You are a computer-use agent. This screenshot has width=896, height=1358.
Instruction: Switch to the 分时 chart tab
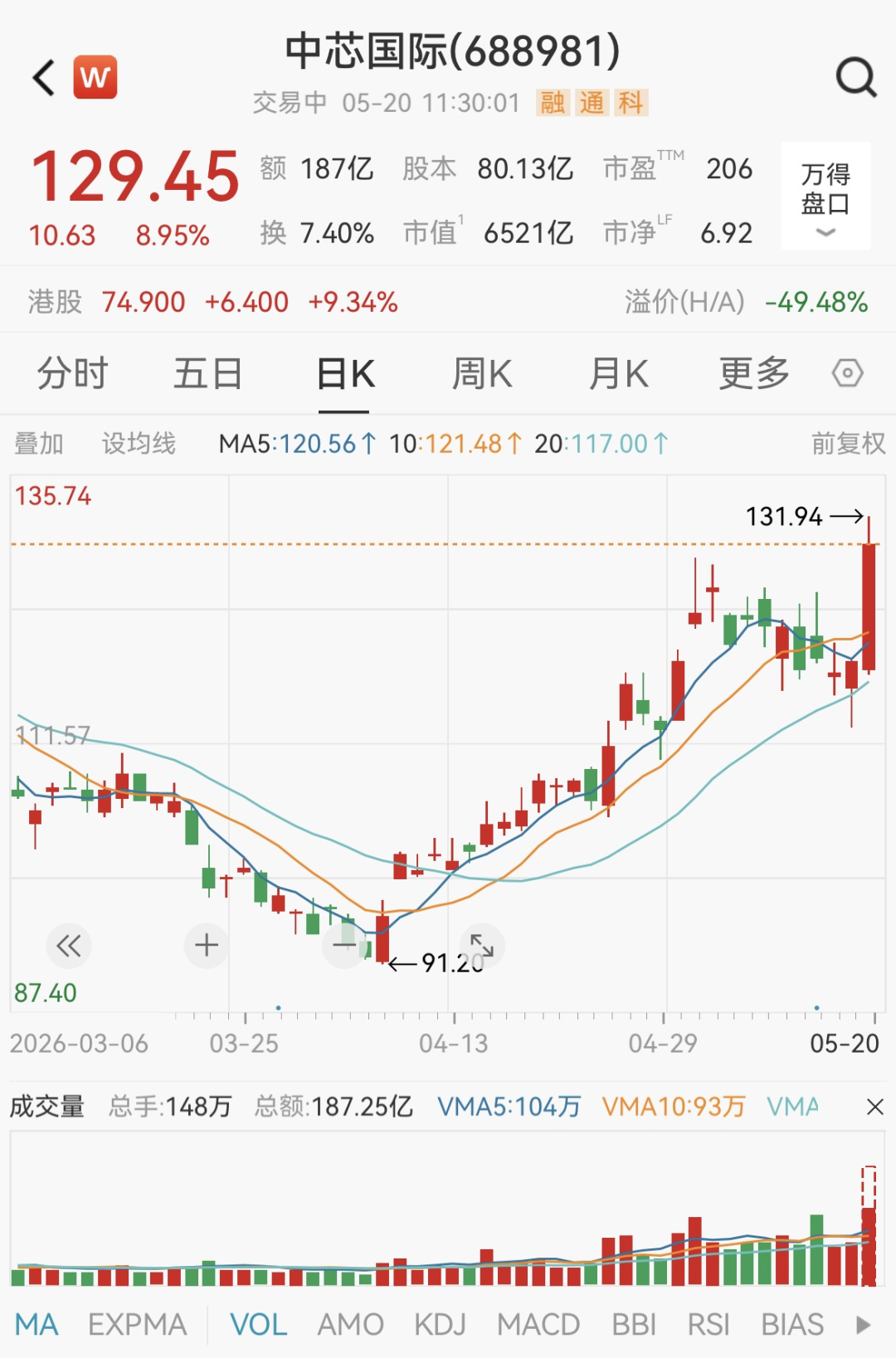(73, 373)
